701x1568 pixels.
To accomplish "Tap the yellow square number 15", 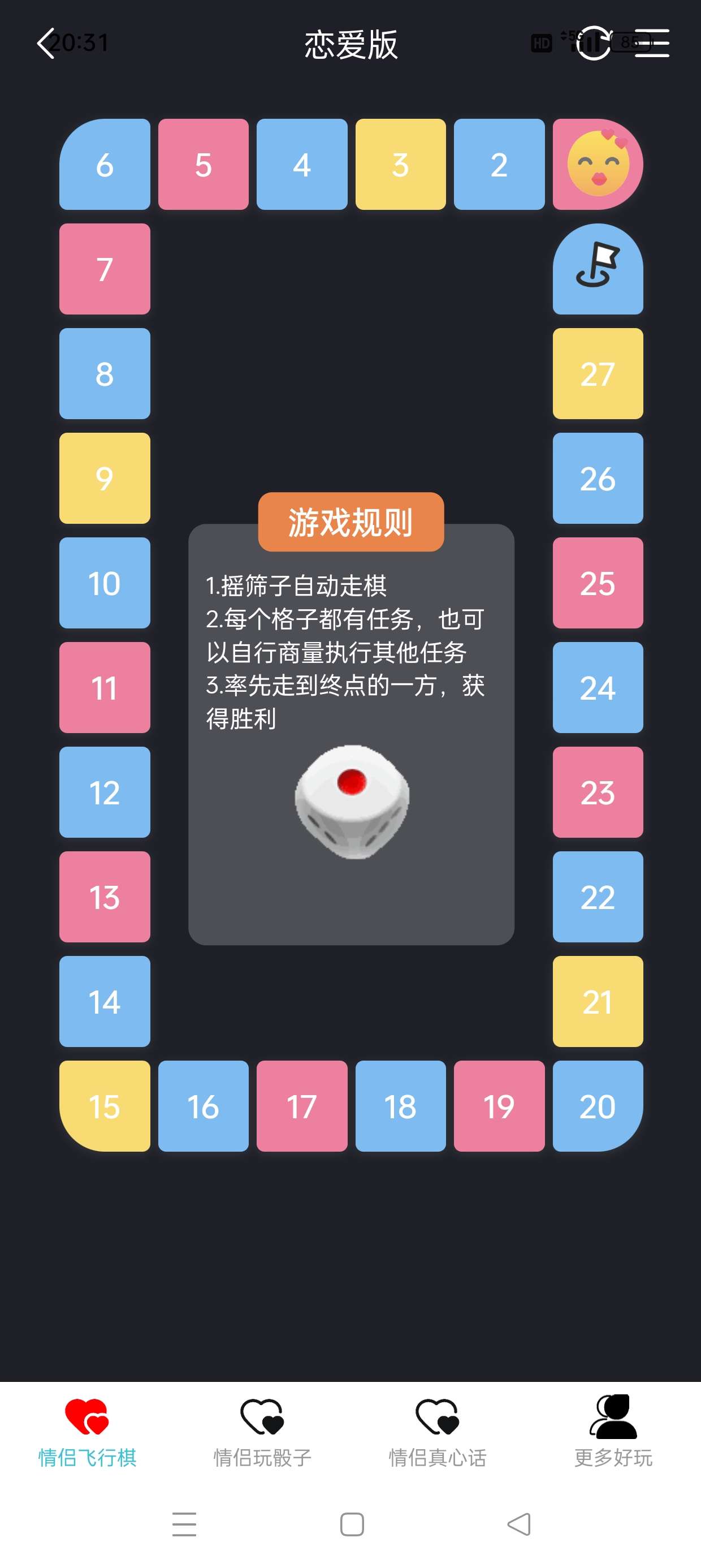I will click(105, 1106).
